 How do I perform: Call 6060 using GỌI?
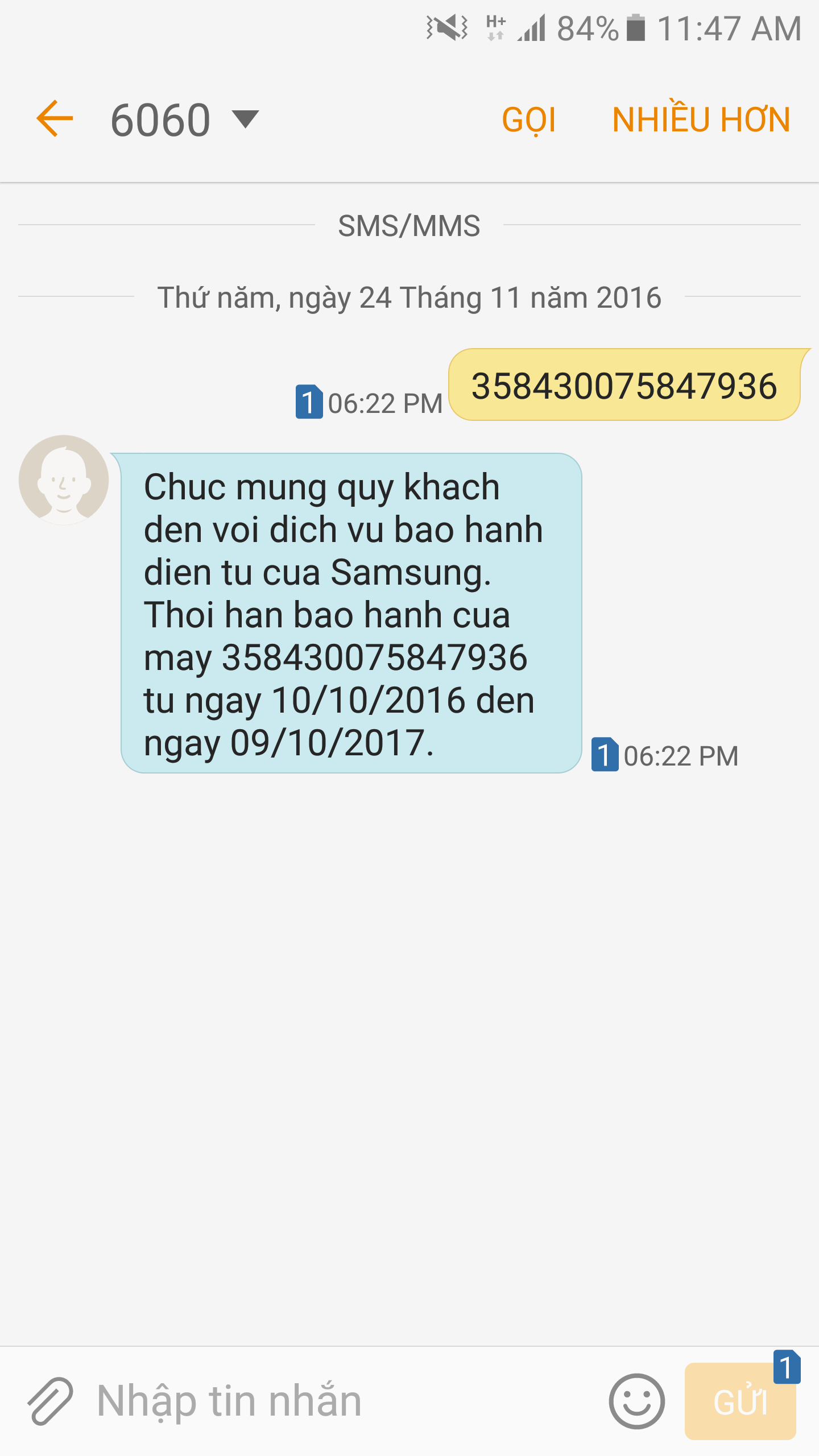pyautogui.click(x=528, y=120)
